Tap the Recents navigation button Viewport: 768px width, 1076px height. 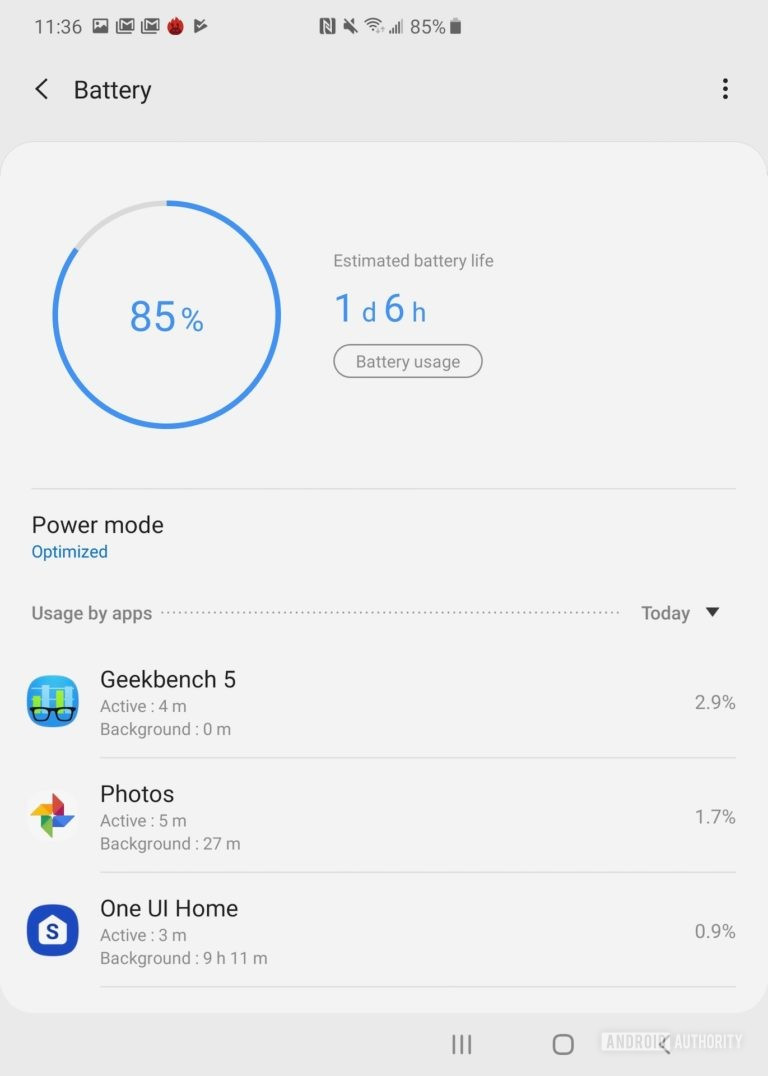tap(461, 1044)
